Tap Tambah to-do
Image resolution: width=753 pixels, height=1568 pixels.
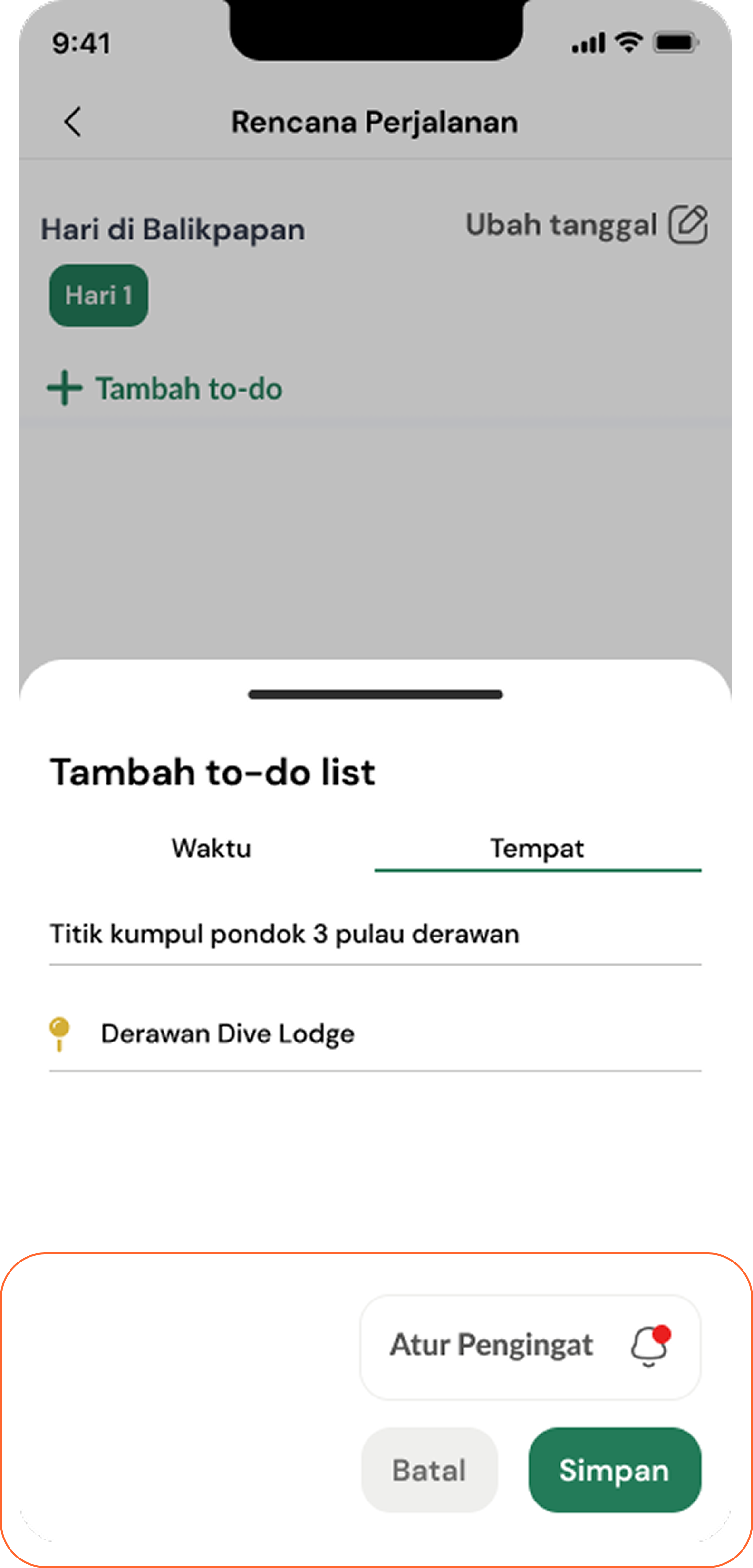pyautogui.click(x=164, y=388)
